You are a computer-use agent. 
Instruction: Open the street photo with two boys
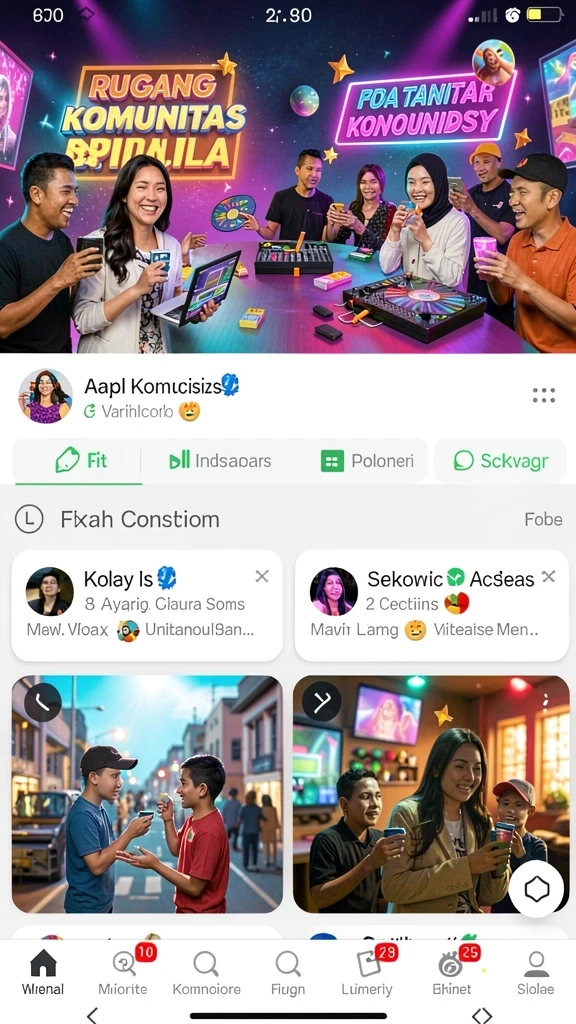147,794
